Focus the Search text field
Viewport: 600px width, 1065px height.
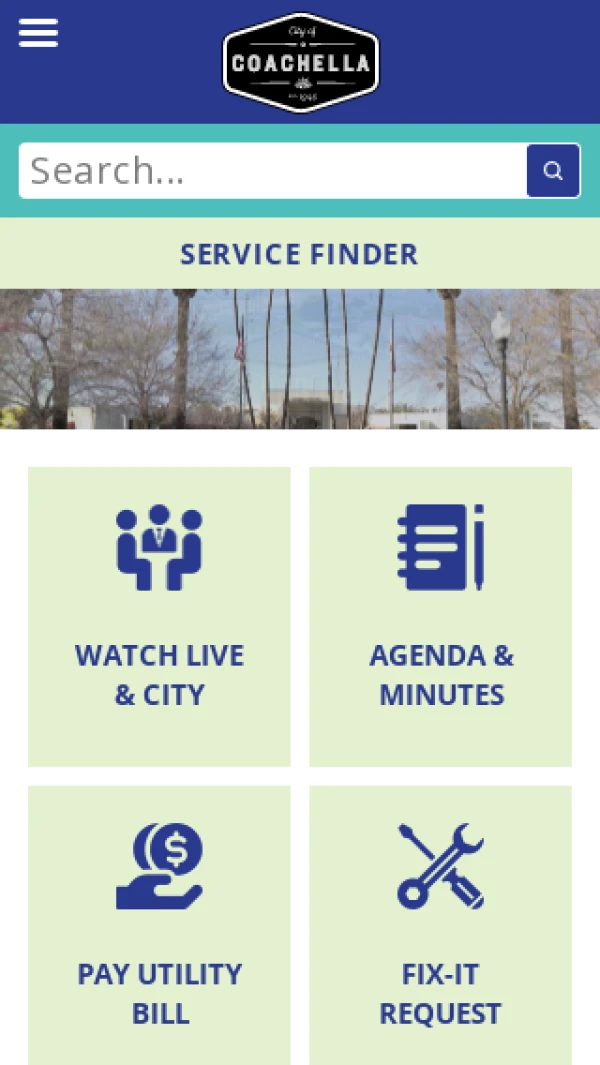click(x=272, y=171)
